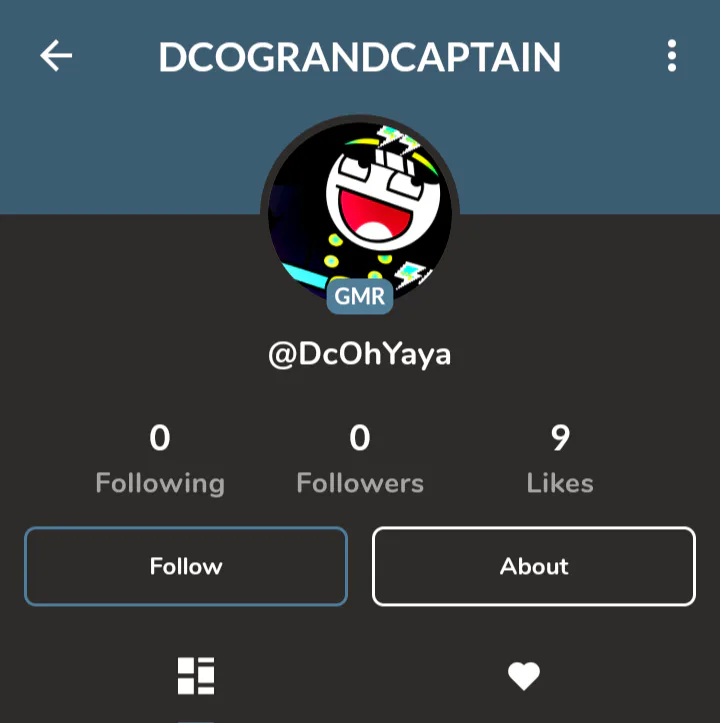Viewport: 720px width, 723px height.
Task: Open the three-dot overflow menu
Action: [672, 56]
